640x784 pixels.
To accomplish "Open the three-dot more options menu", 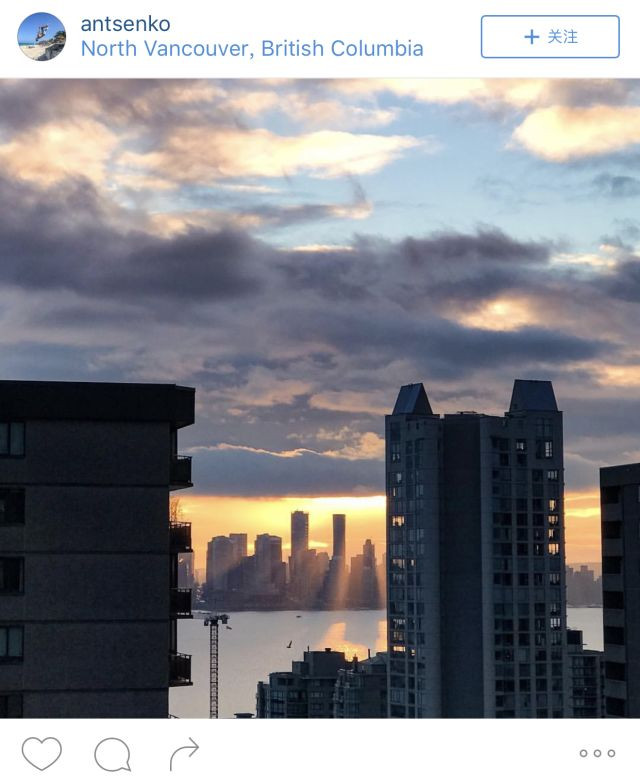I will coord(597,753).
